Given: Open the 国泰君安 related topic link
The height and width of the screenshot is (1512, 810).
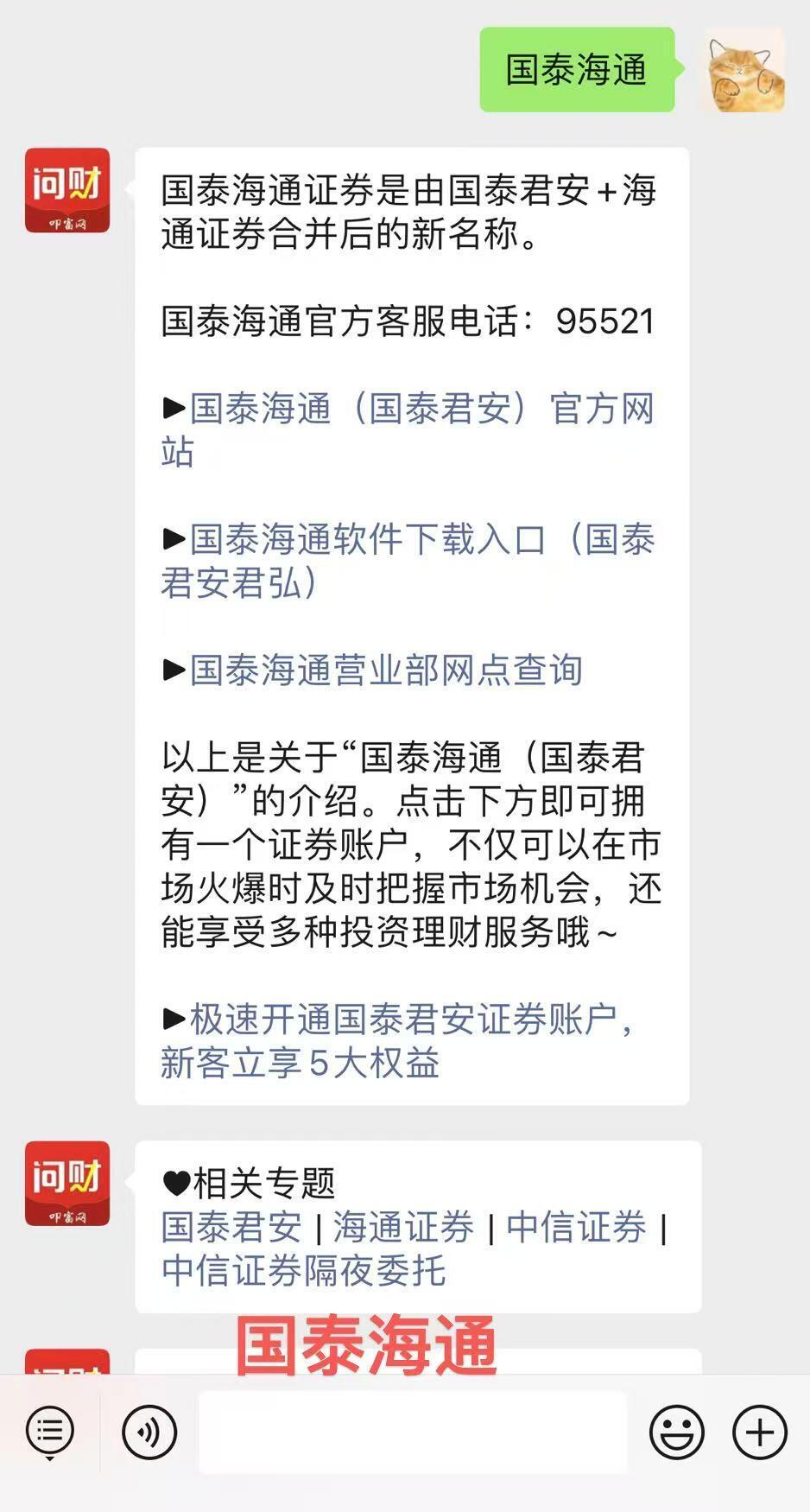Looking at the screenshot, I should coord(231,1227).
